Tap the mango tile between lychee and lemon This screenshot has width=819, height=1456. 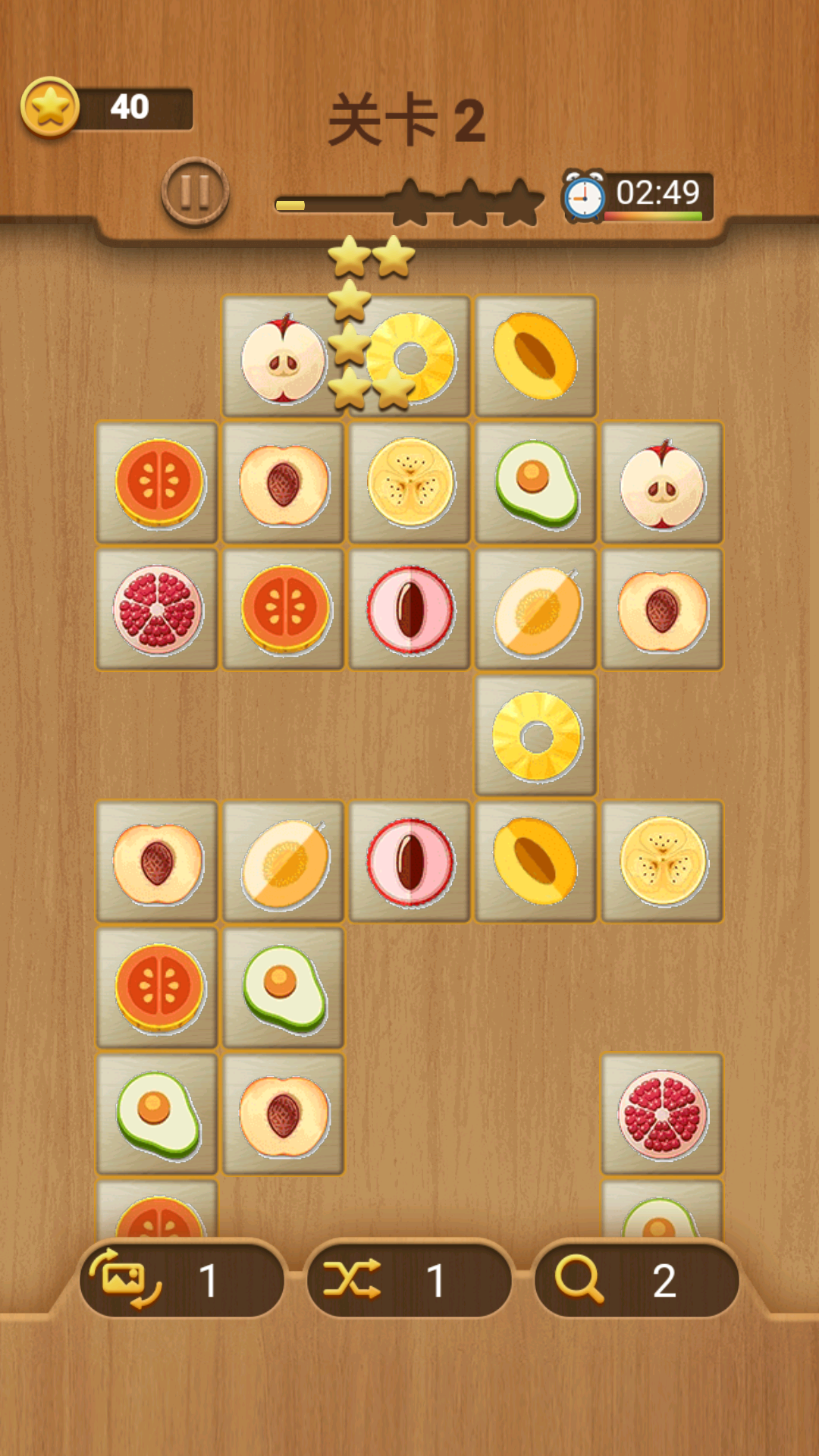(x=536, y=861)
